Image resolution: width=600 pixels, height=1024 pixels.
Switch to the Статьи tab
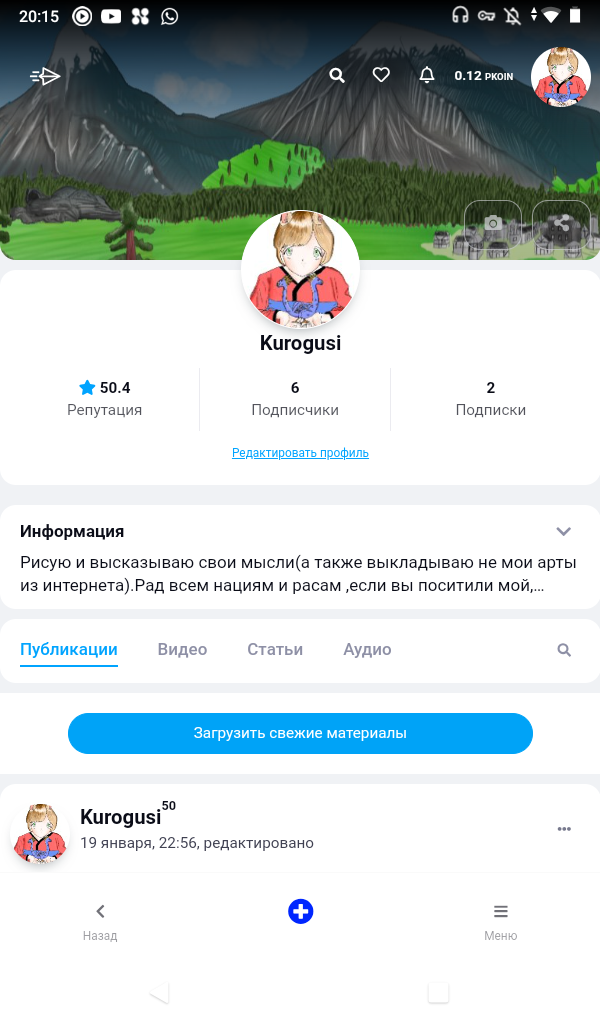point(275,650)
